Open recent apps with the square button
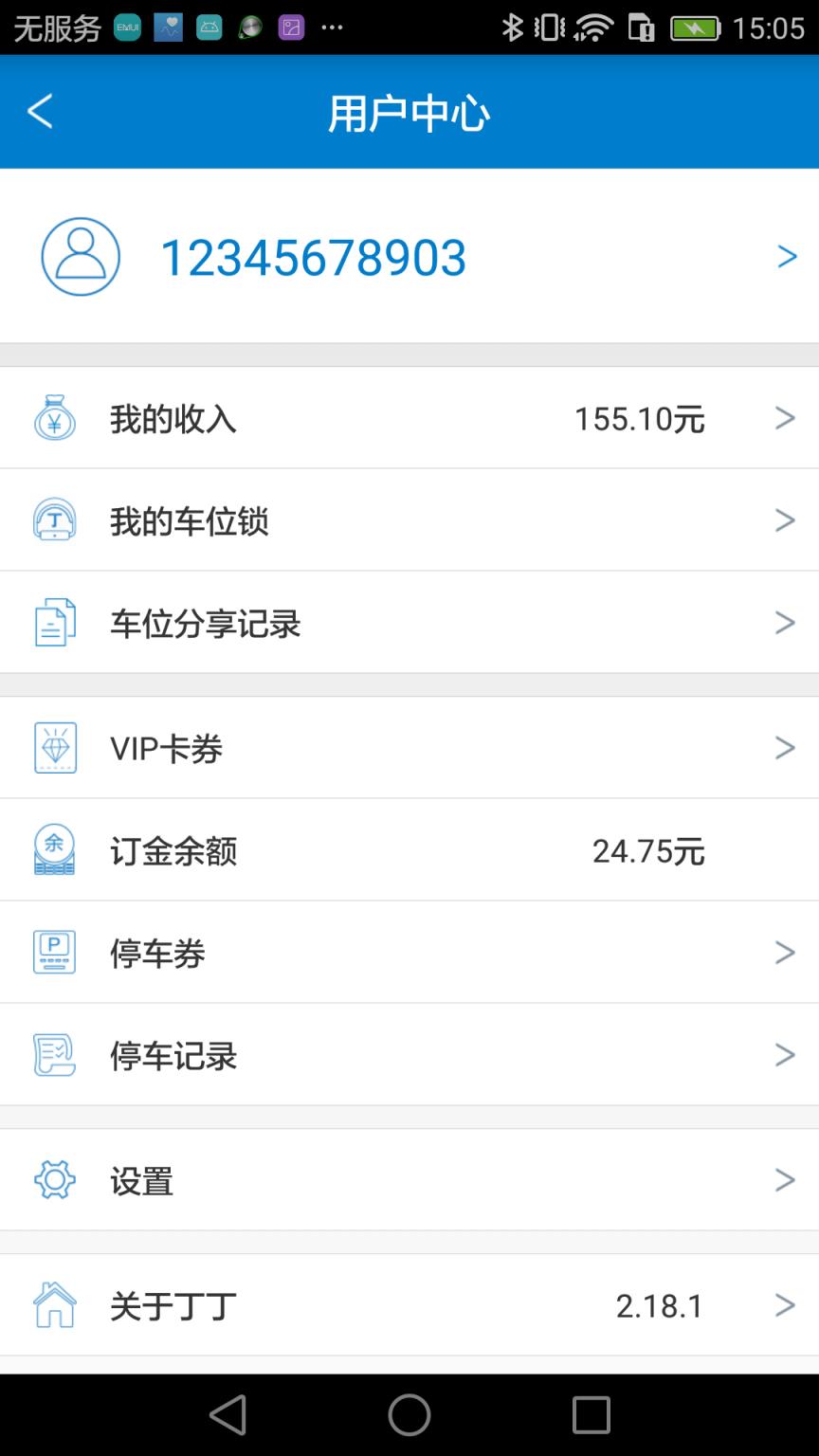 591,1414
